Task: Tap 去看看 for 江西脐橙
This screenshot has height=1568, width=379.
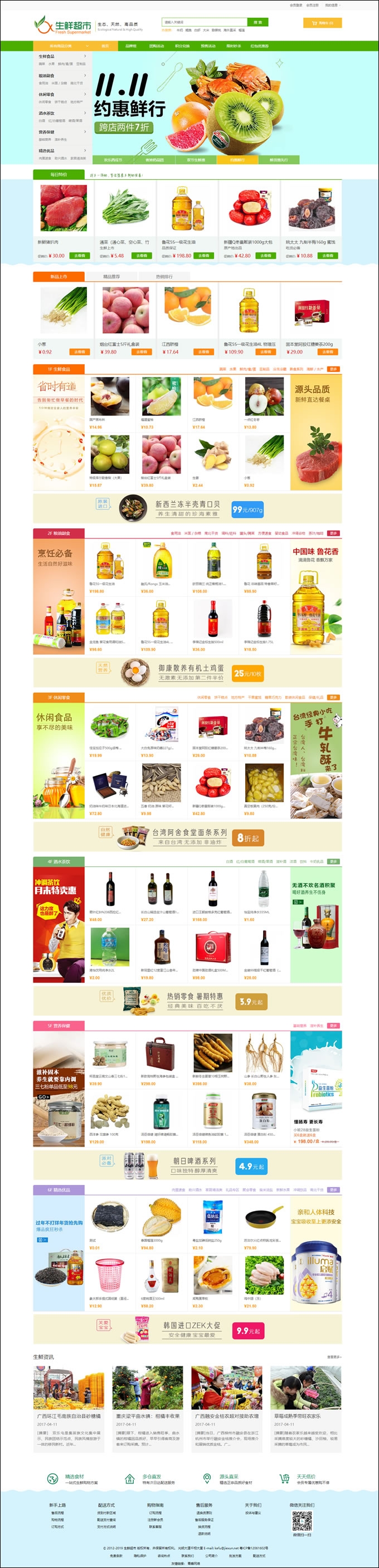Action: point(203,352)
